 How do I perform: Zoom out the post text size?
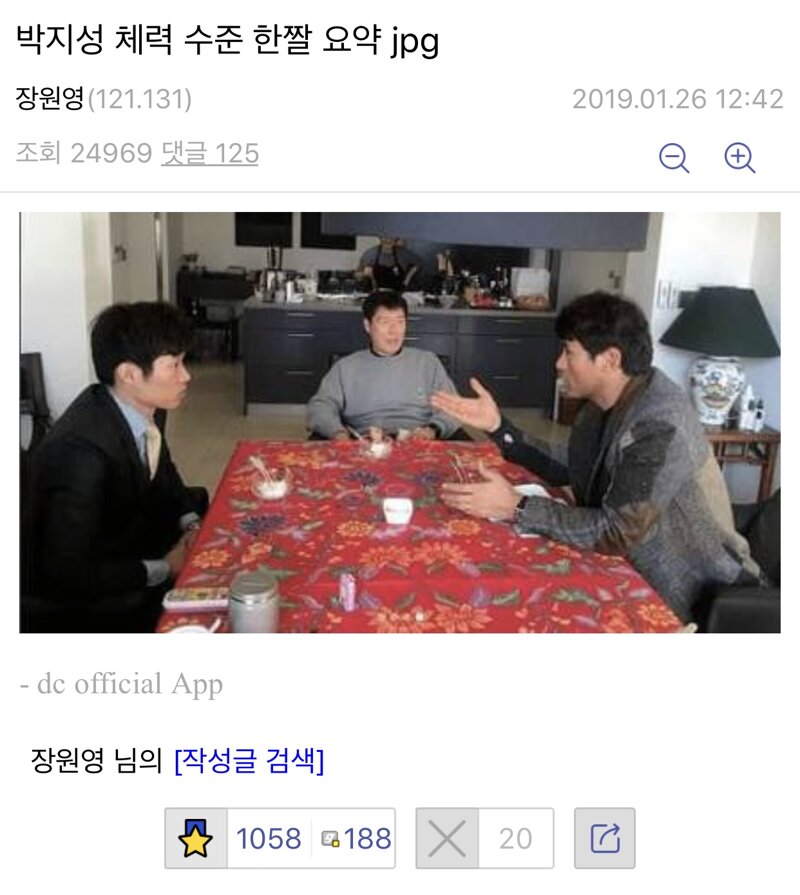(674, 157)
